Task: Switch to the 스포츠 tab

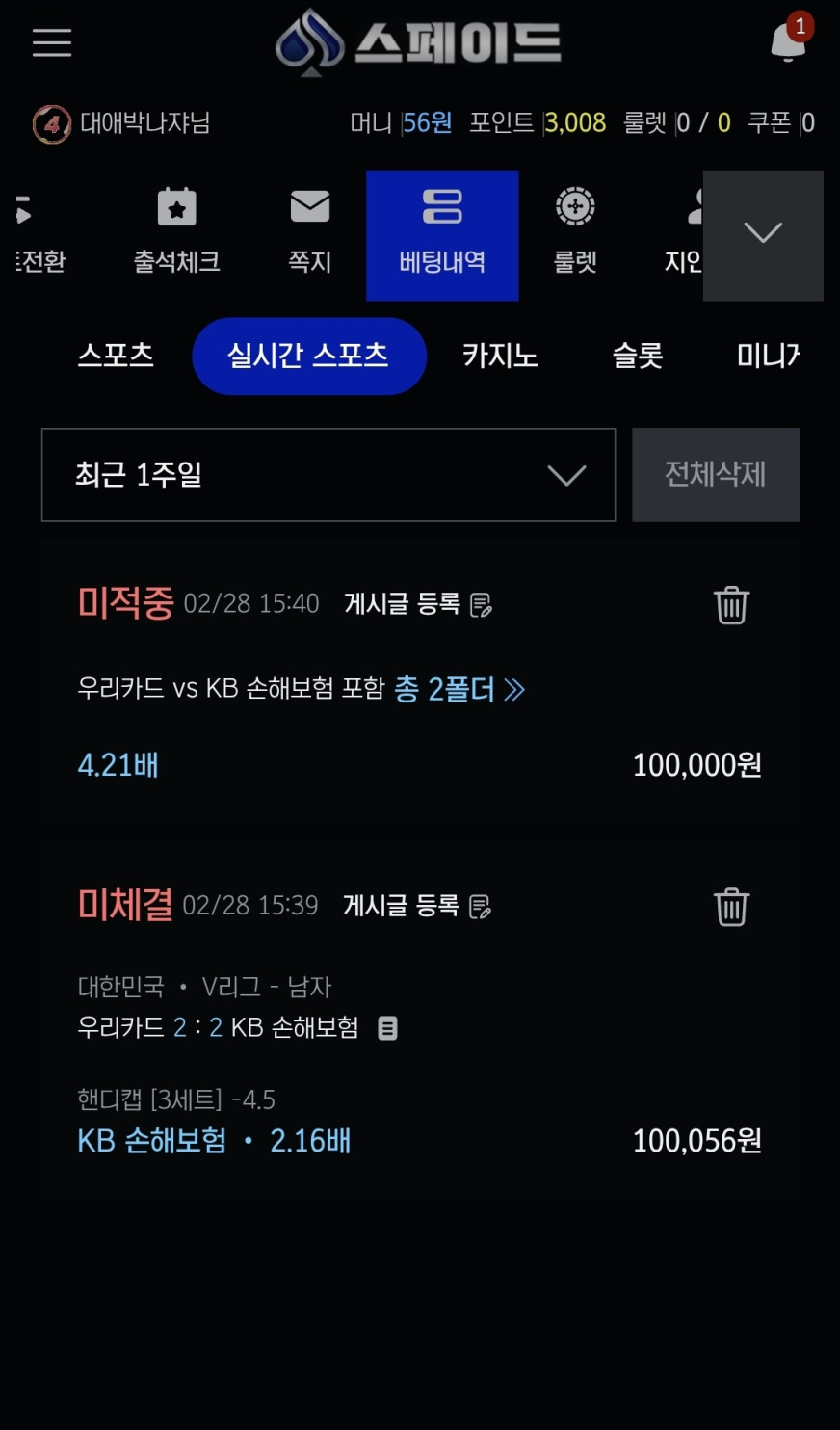Action: [x=116, y=356]
